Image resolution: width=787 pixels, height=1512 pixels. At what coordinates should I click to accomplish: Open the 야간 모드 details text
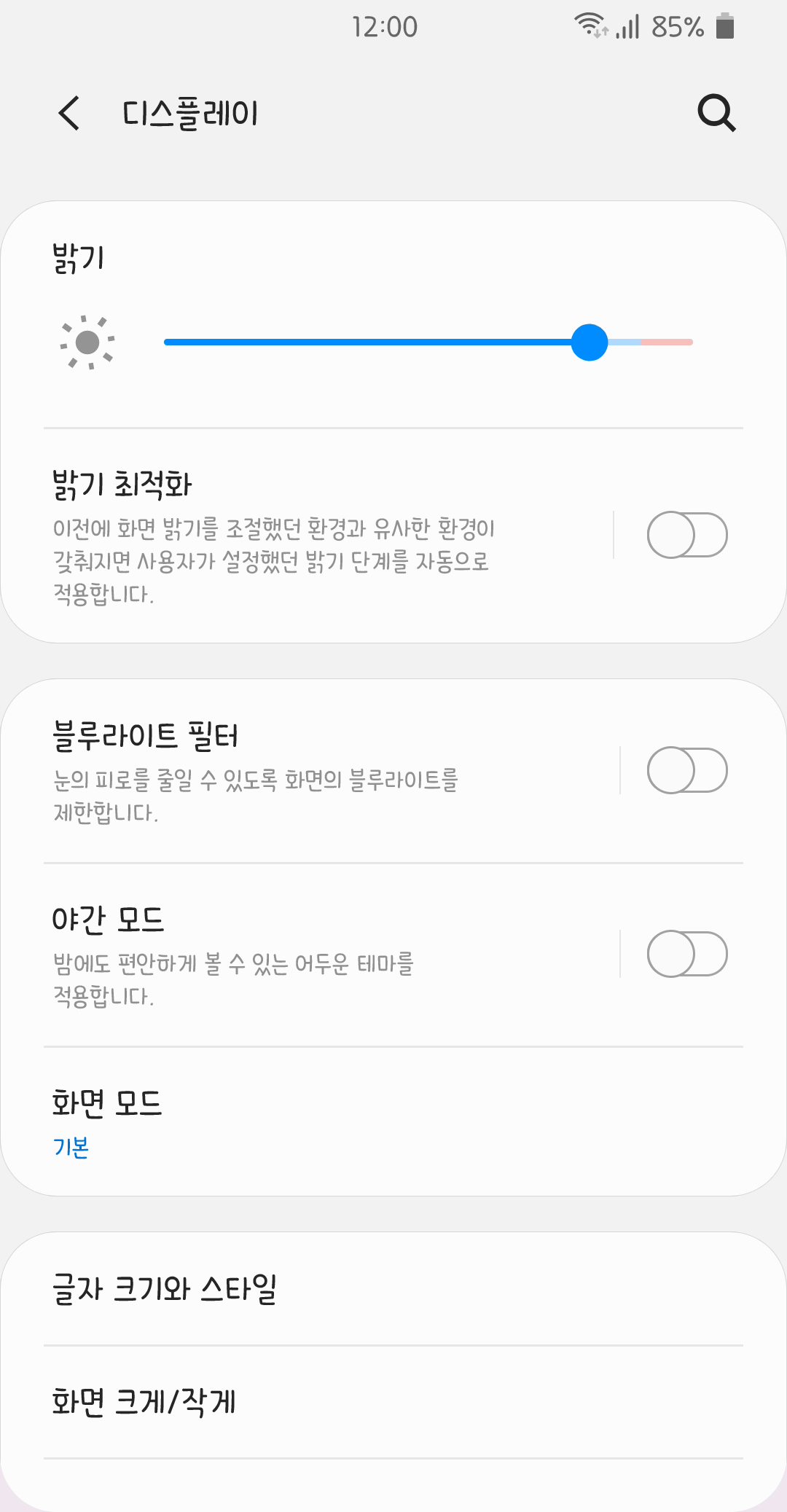tap(233, 956)
